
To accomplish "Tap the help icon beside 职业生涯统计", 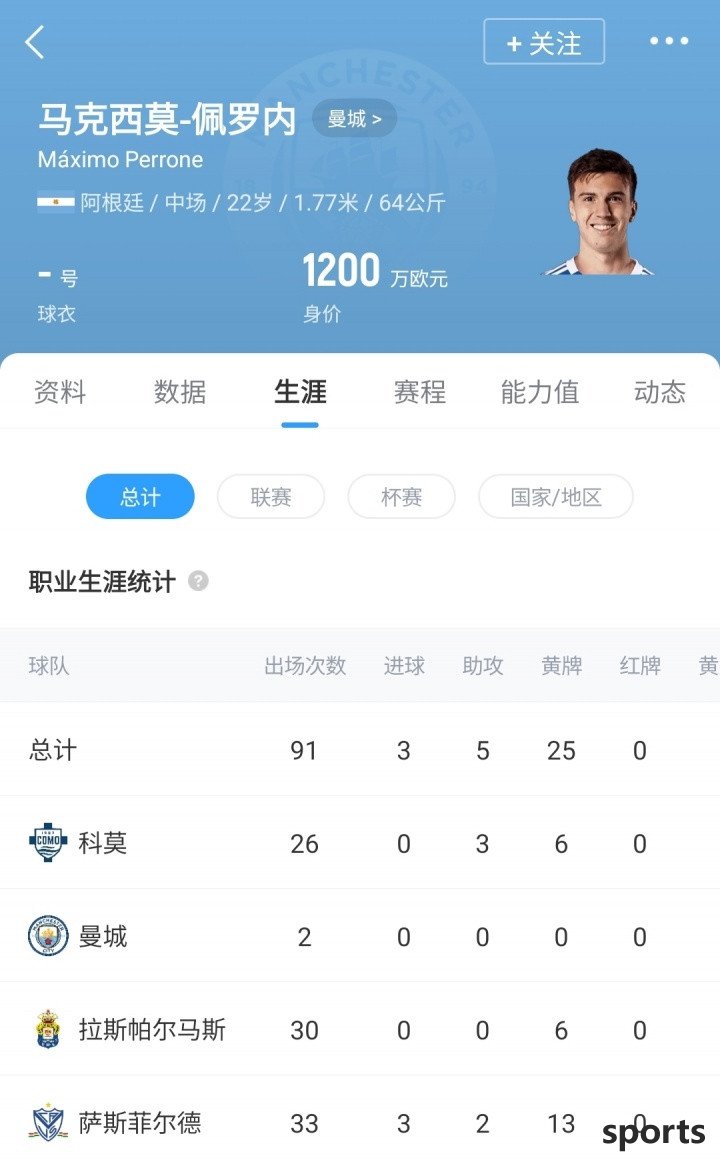I will [x=198, y=581].
